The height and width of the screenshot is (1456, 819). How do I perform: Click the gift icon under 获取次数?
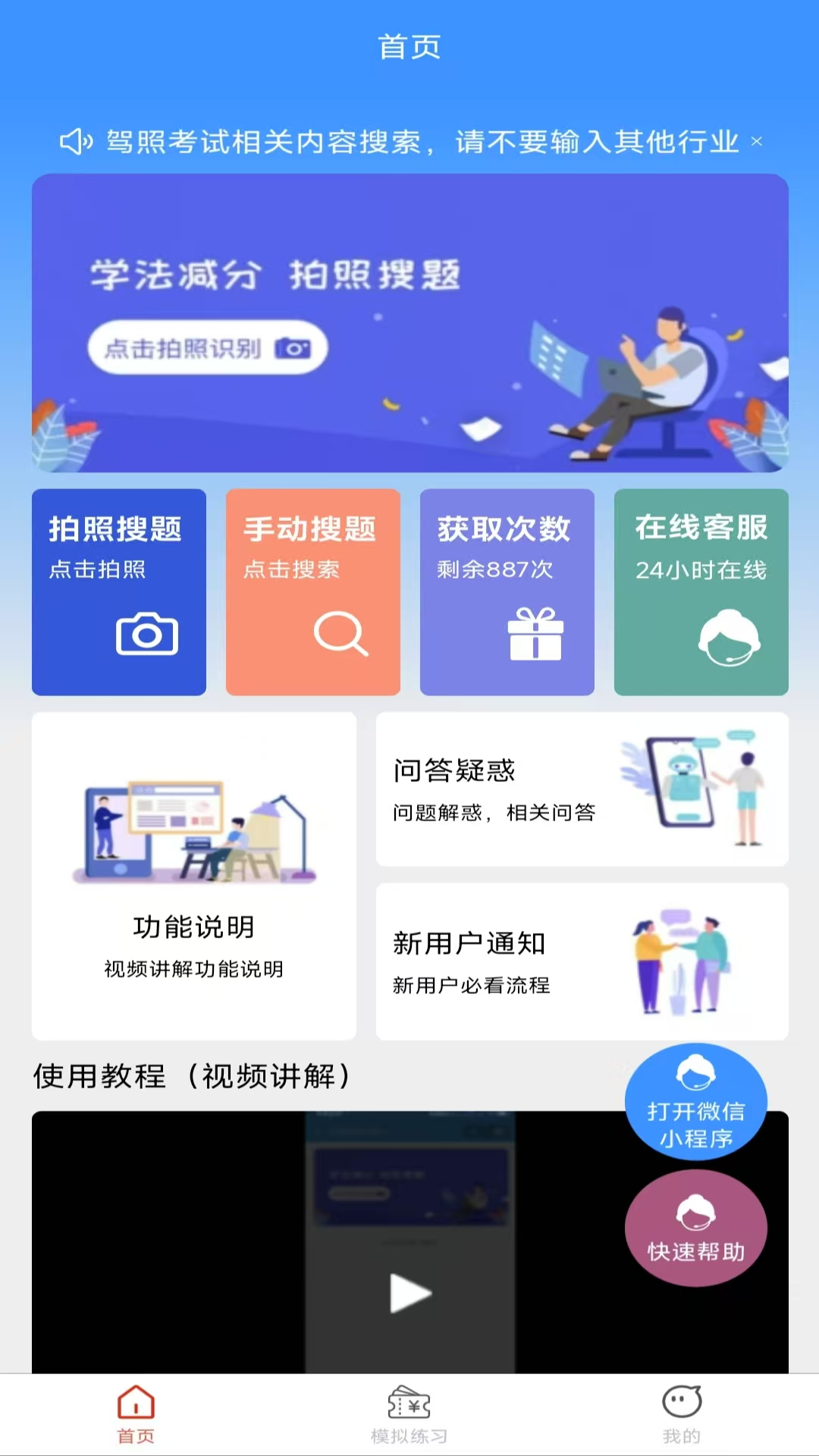pyautogui.click(x=536, y=635)
